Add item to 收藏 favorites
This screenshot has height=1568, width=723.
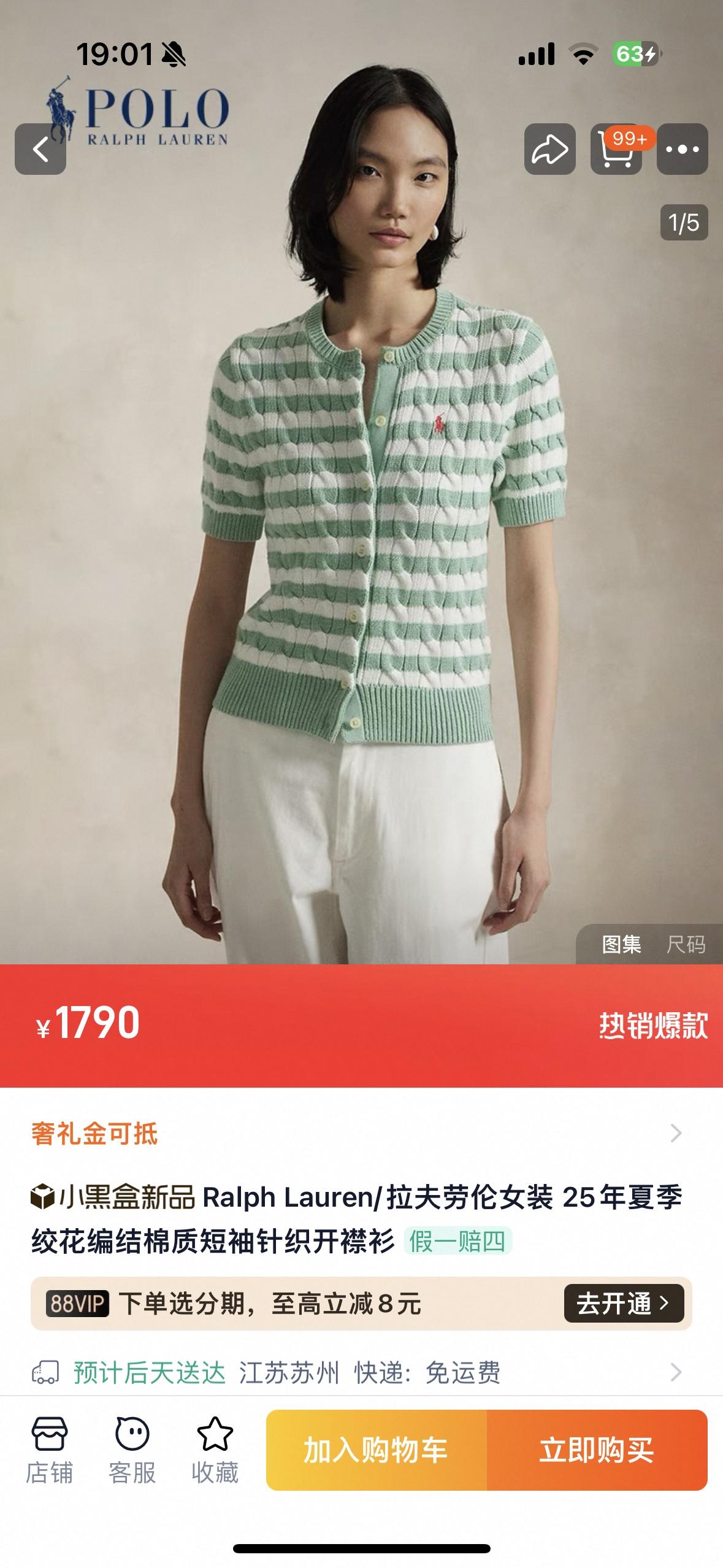(x=215, y=1450)
